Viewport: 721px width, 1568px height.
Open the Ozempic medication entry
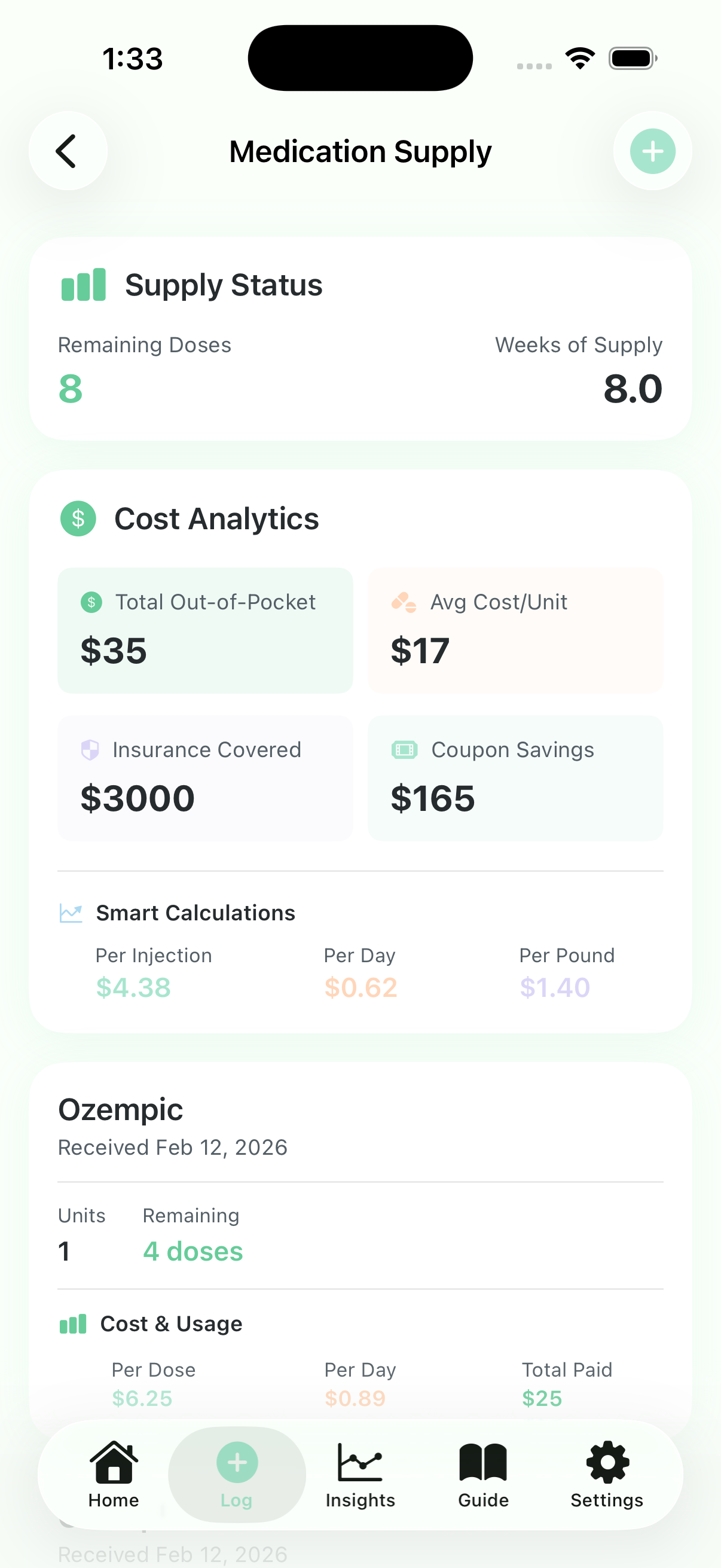120,1109
